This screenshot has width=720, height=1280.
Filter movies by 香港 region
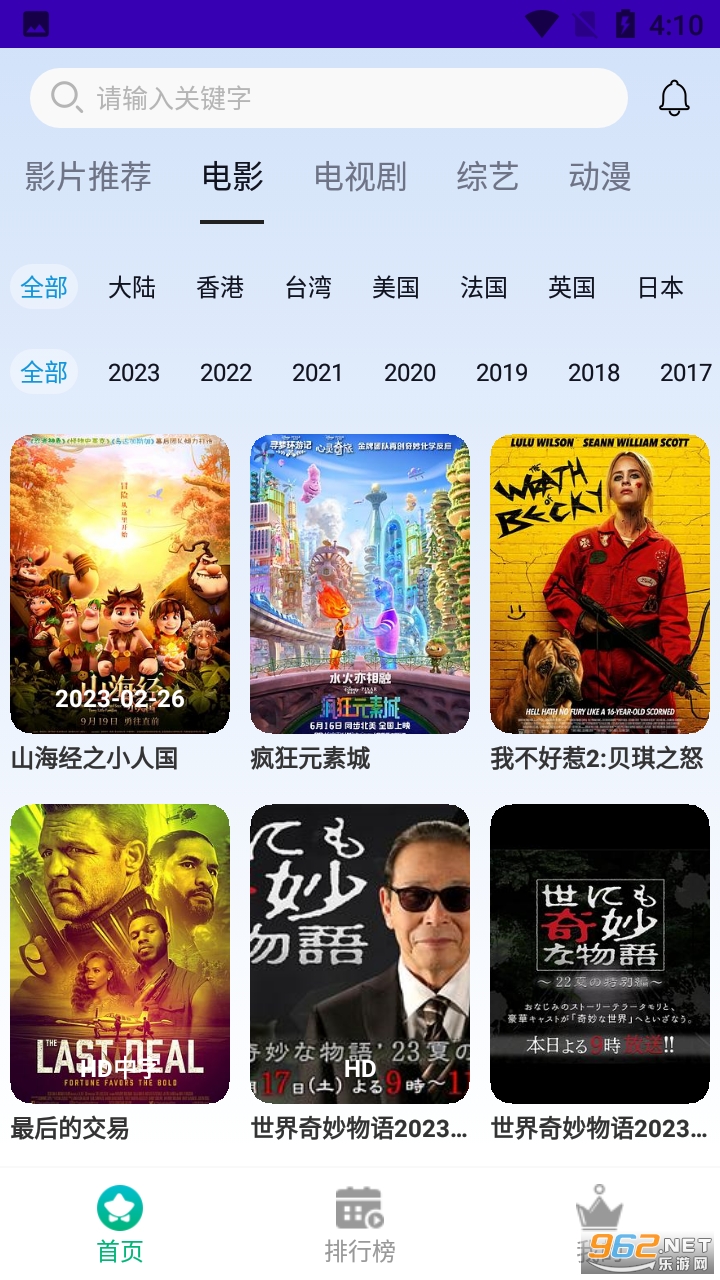pyautogui.click(x=220, y=288)
